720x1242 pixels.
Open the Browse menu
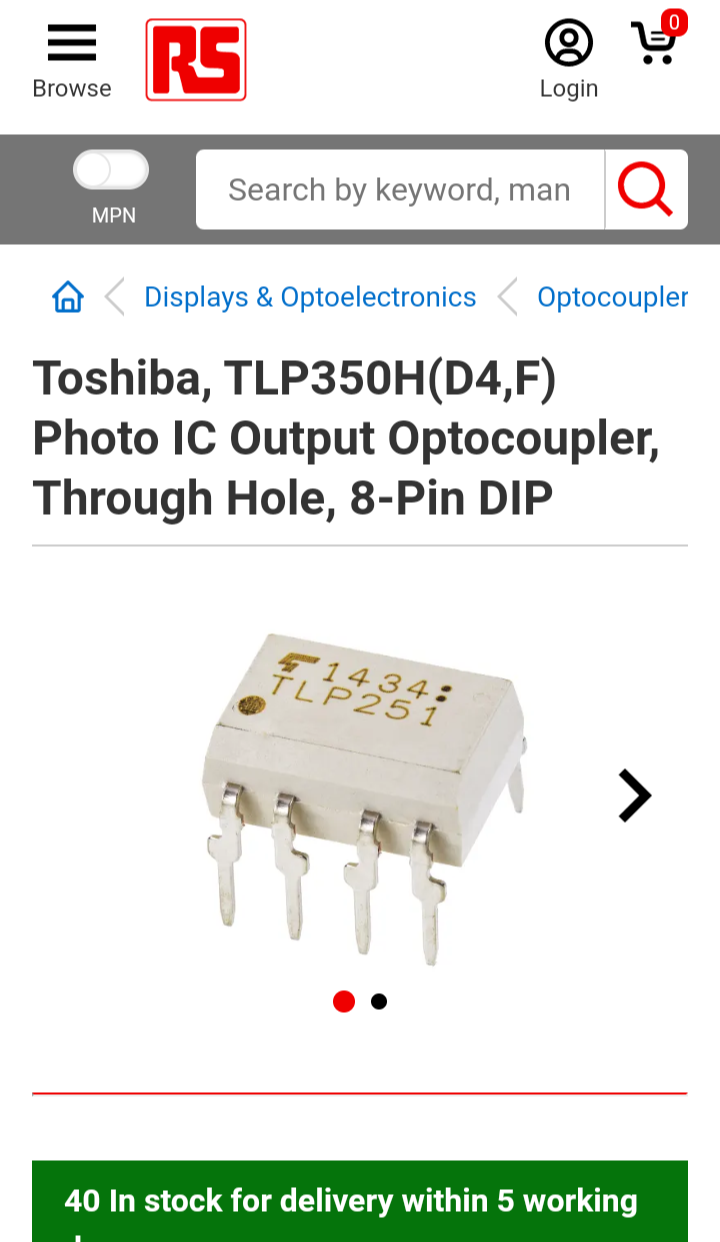click(72, 60)
